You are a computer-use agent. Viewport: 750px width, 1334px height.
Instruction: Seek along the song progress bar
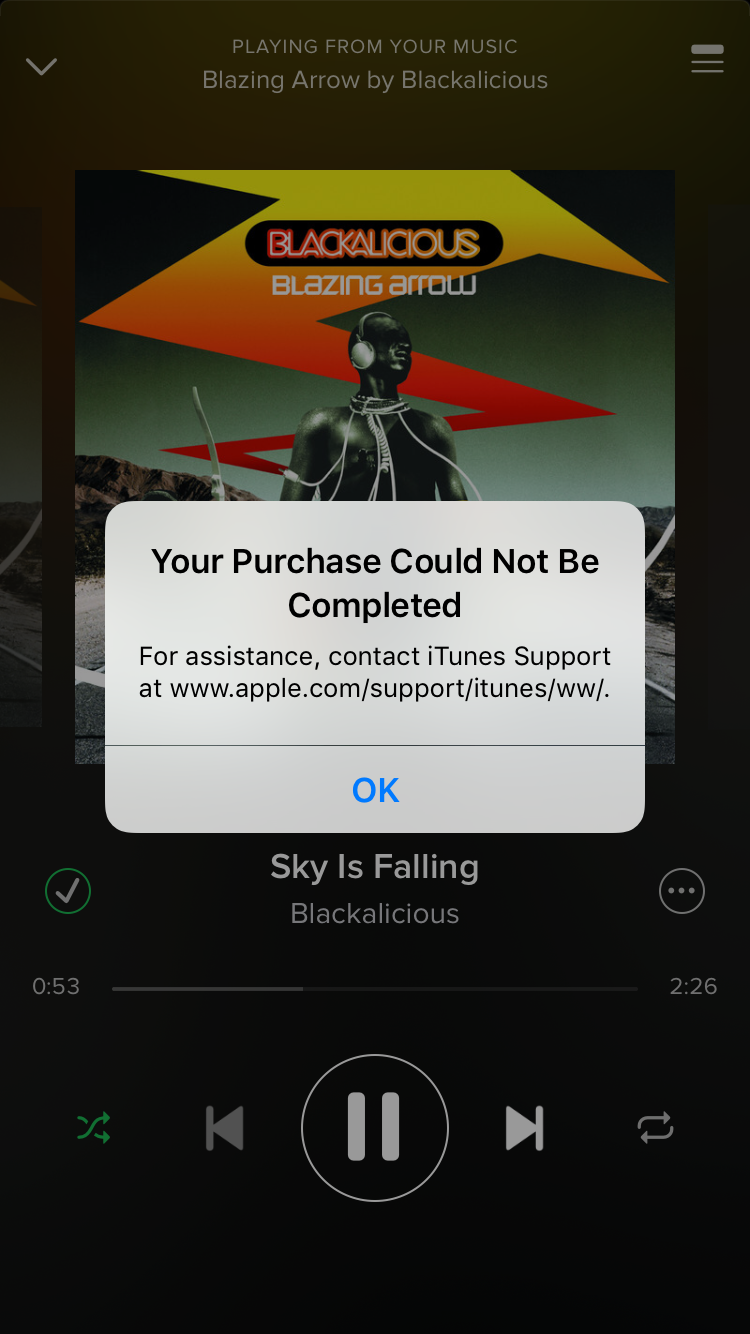[x=374, y=988]
